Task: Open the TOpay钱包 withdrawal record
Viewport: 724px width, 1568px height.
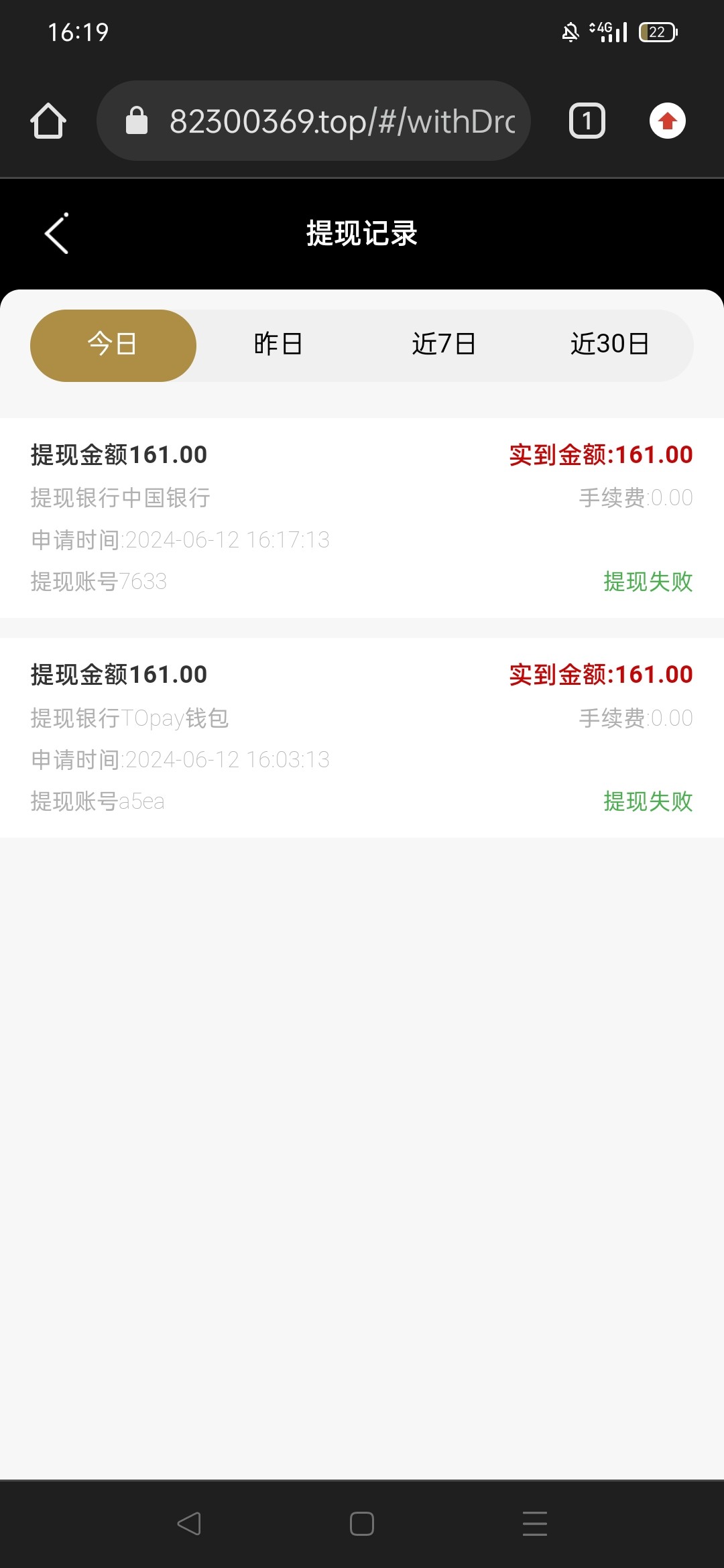Action: (x=362, y=737)
